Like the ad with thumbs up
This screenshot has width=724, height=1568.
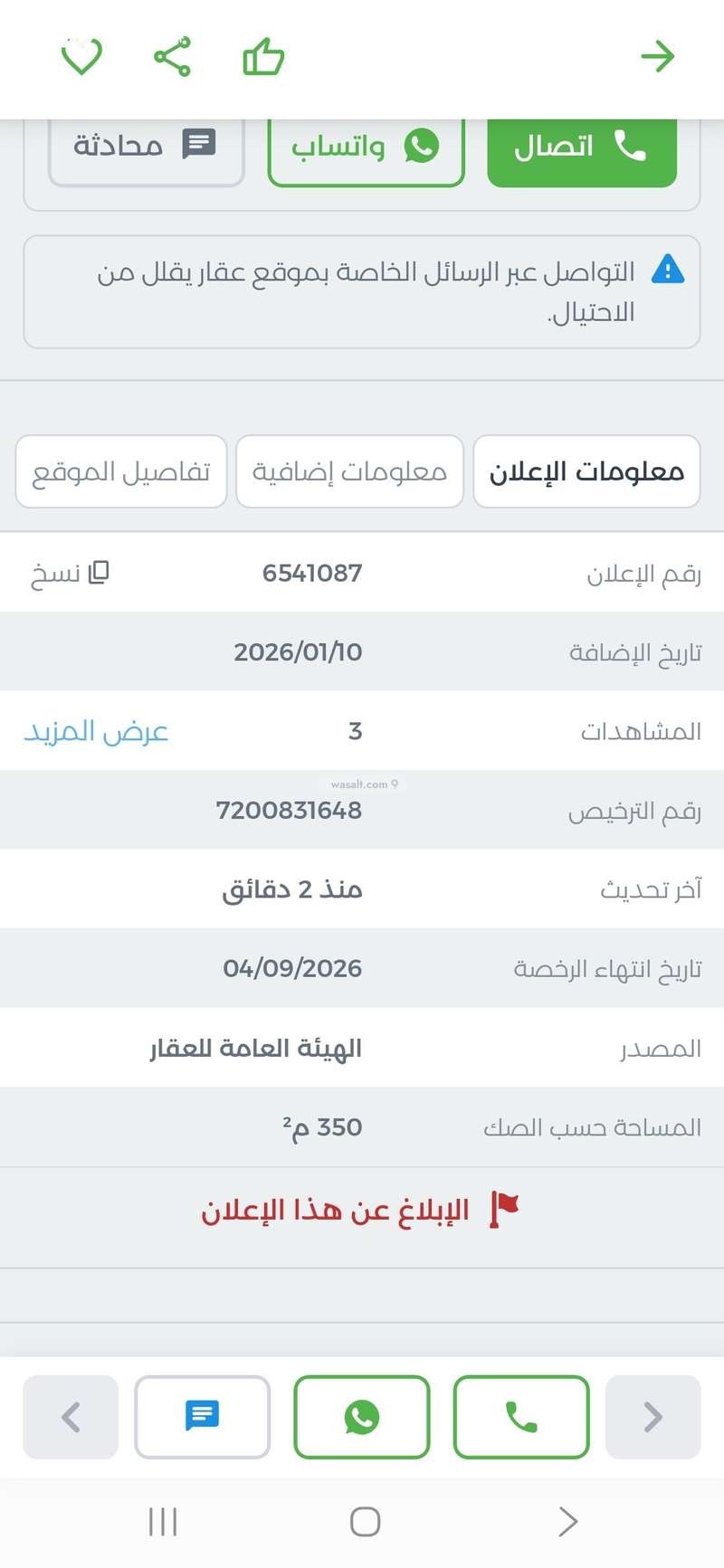click(x=263, y=57)
